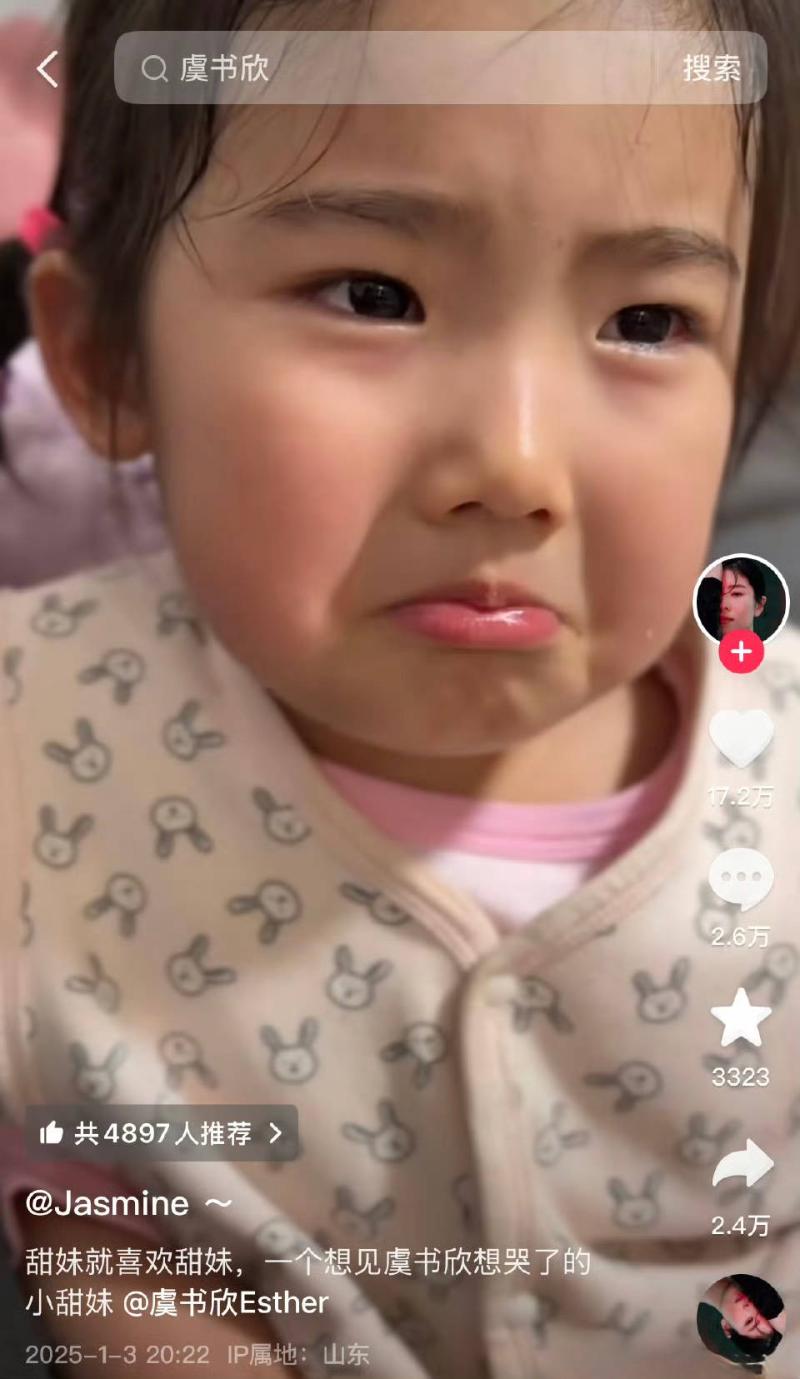
Task: Tap the 搜索 button
Action: click(x=711, y=68)
